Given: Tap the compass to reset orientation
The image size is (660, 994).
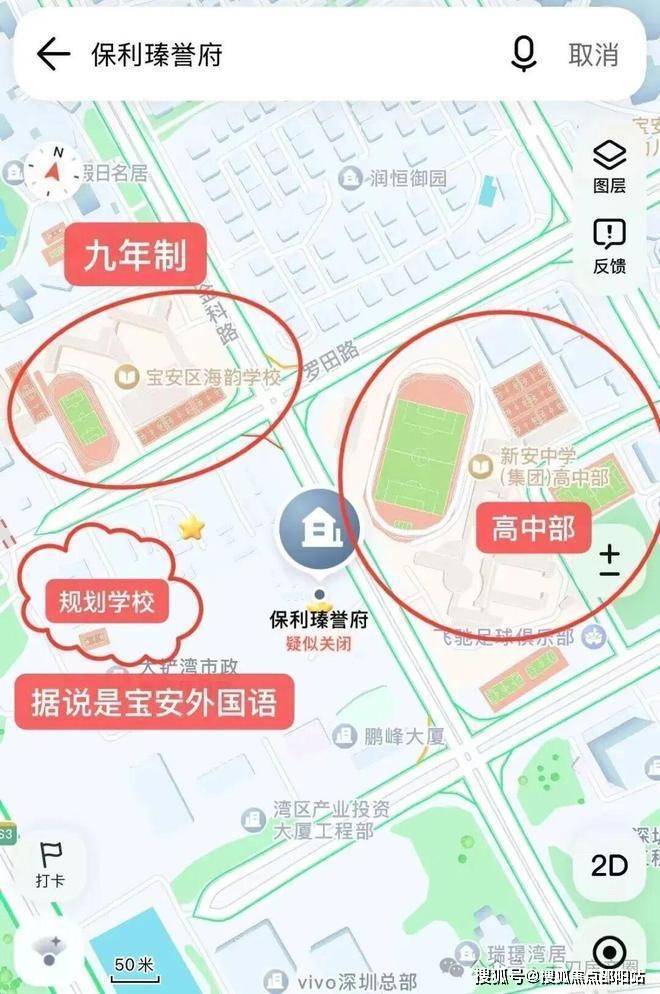Looking at the screenshot, I should tap(53, 172).
